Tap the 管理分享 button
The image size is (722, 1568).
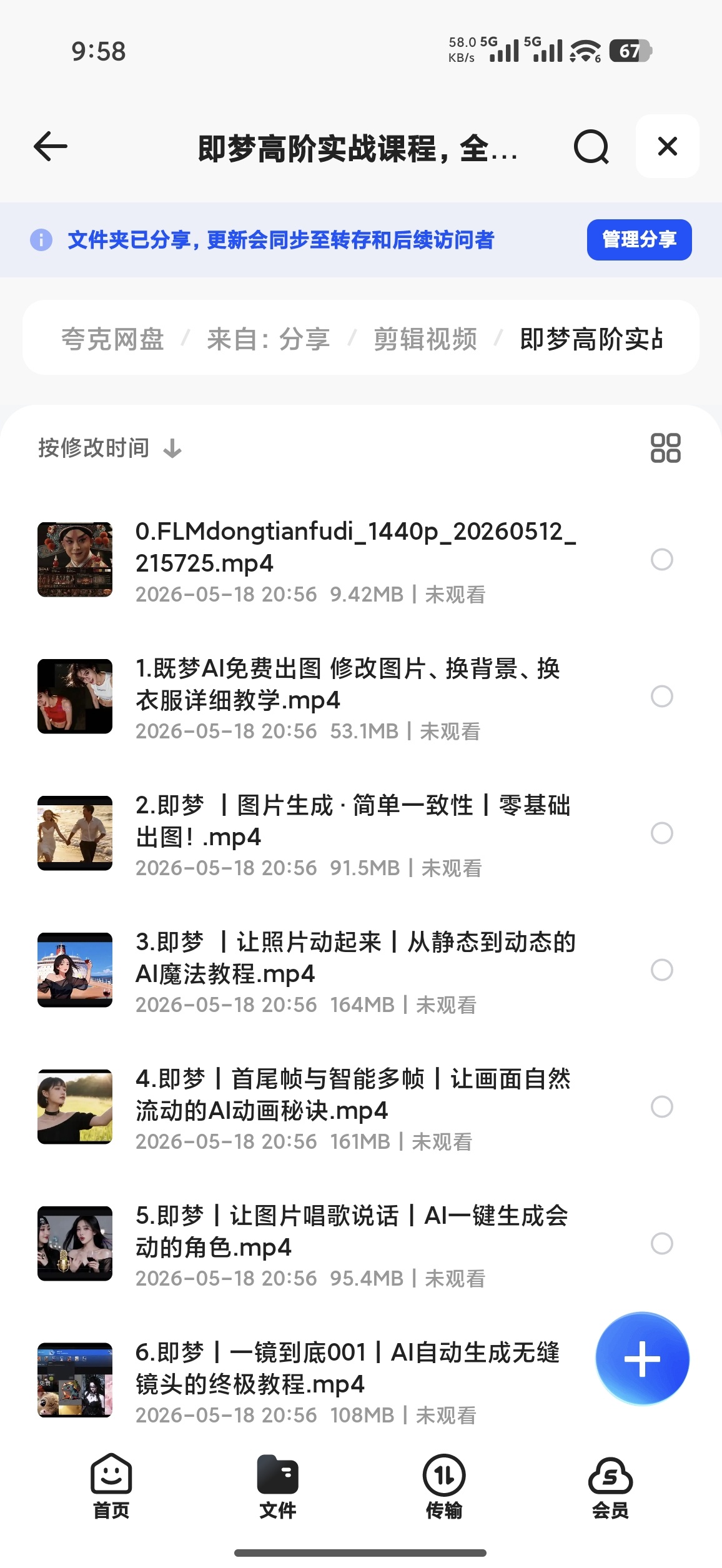[639, 239]
